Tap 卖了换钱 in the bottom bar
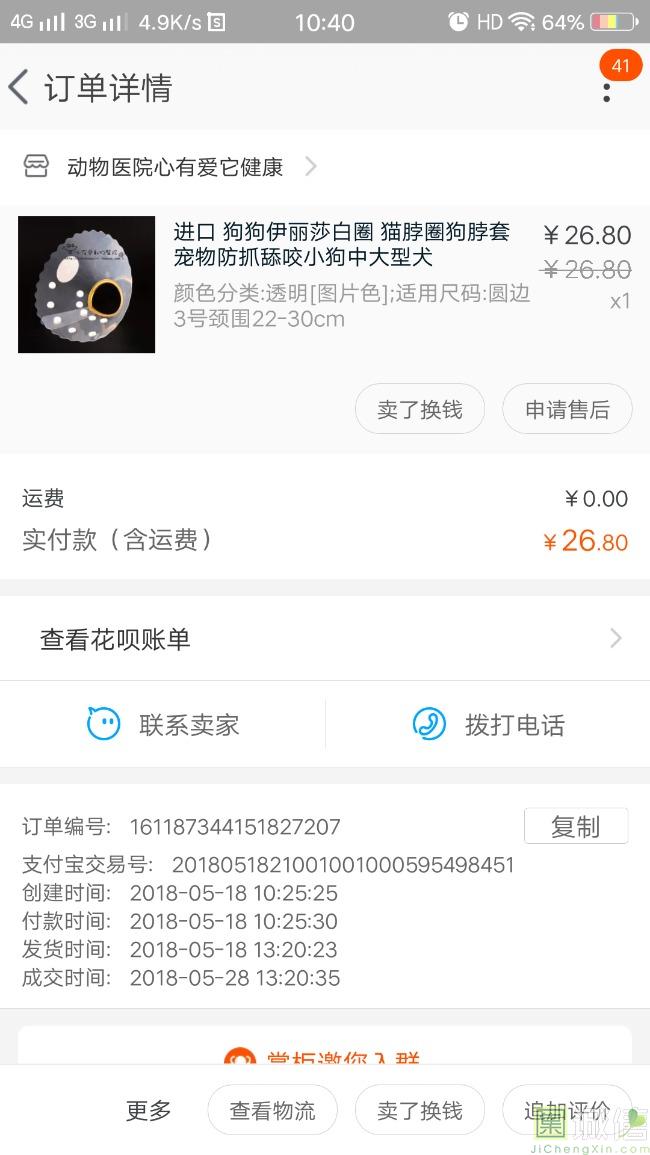The height and width of the screenshot is (1155, 650). tap(420, 1110)
